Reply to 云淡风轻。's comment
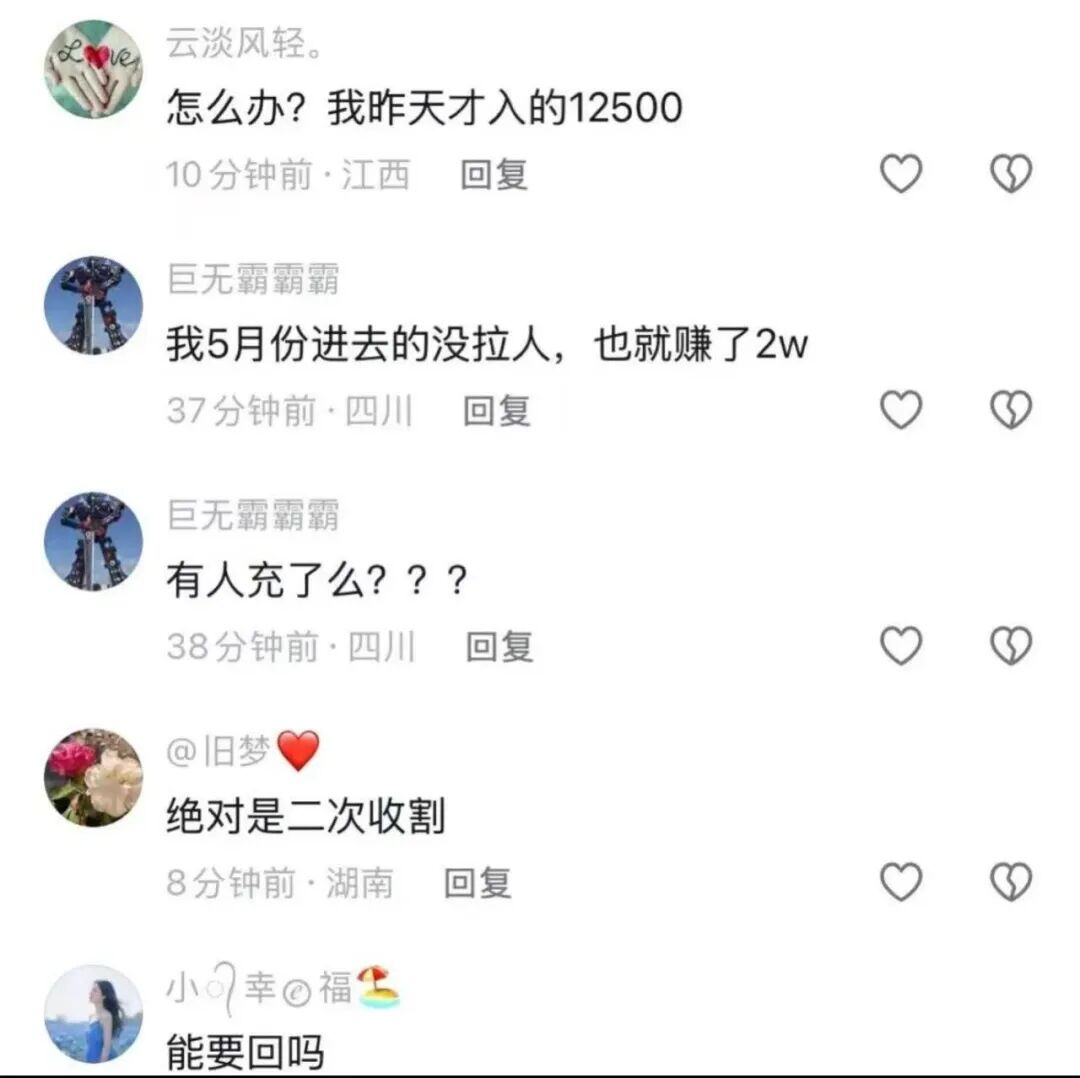The image size is (1080, 1078). 493,175
